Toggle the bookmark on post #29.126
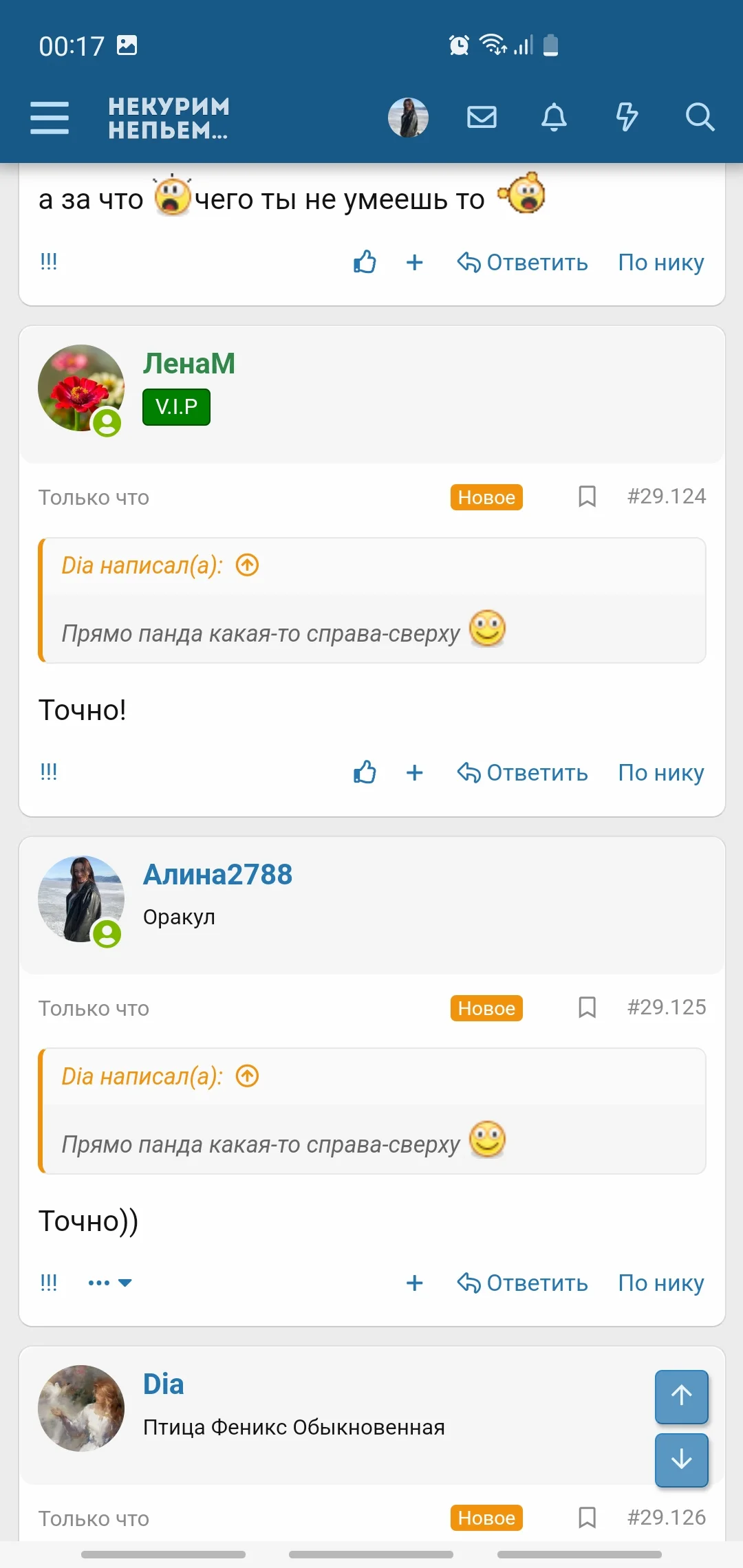The width and height of the screenshot is (743, 1568). [587, 1518]
